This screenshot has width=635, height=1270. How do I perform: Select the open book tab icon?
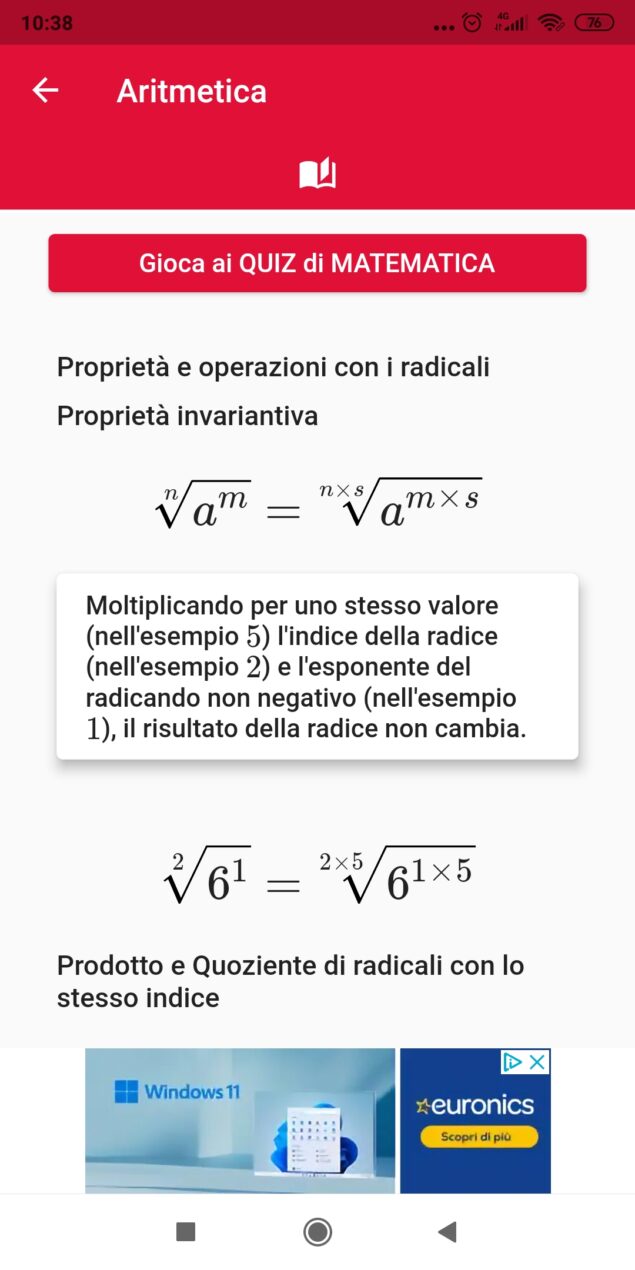[317, 174]
